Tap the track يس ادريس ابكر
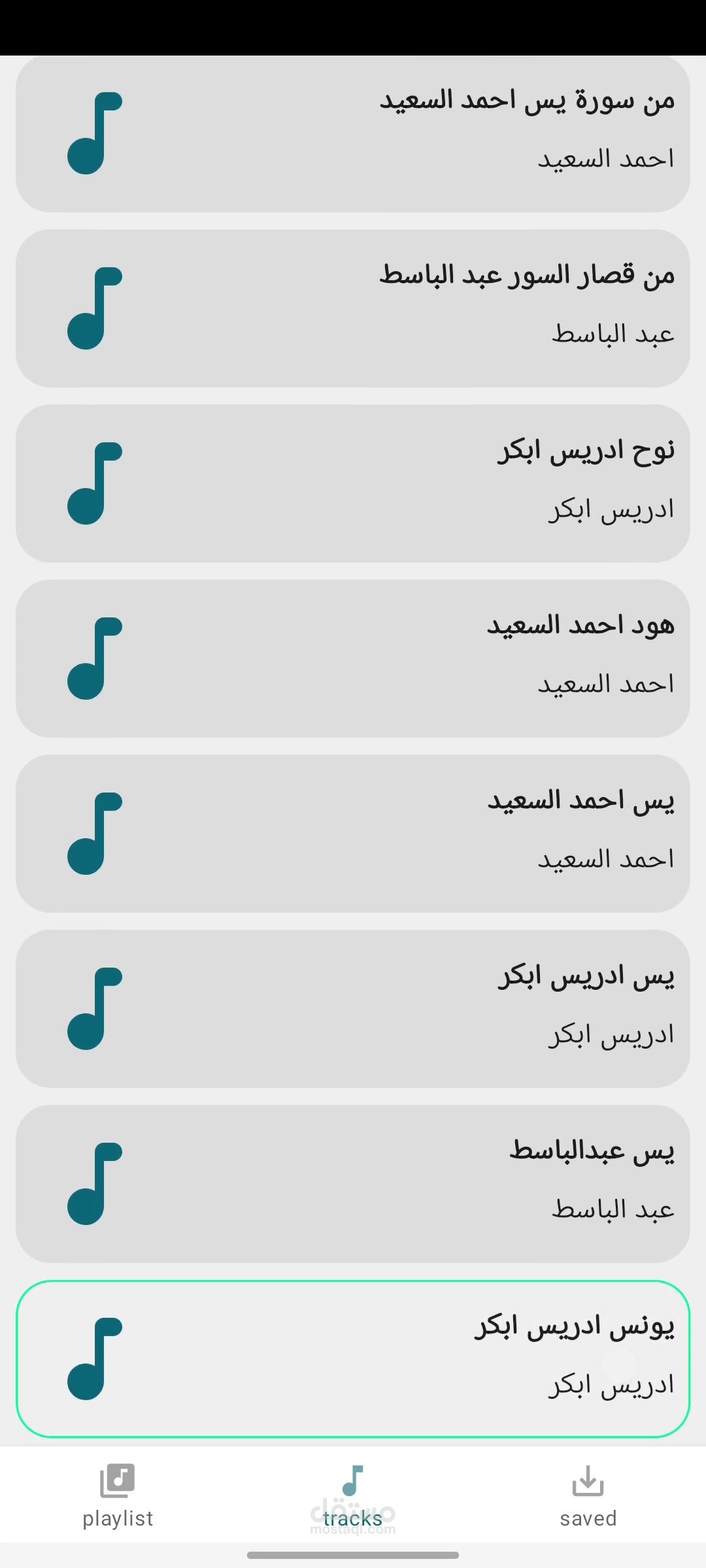Viewport: 706px width, 1568px height. (353, 1009)
